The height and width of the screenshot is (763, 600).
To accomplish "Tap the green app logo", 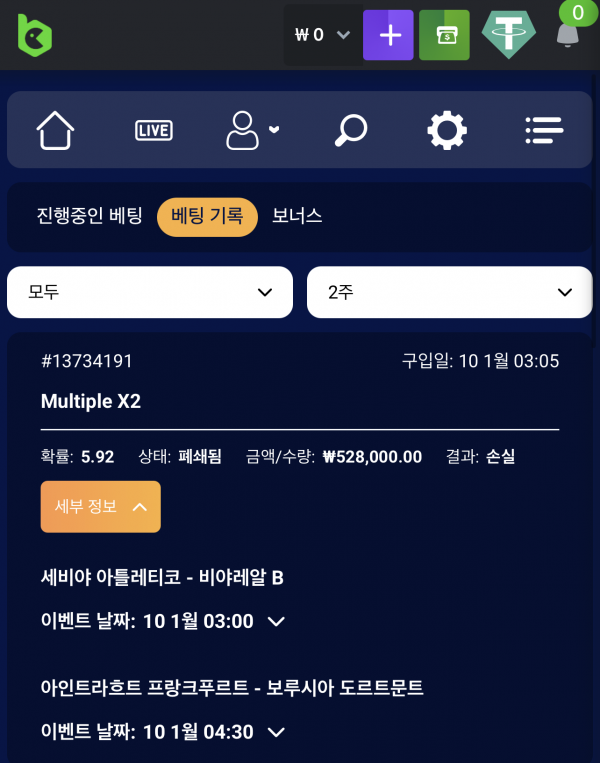I will pos(34,35).
